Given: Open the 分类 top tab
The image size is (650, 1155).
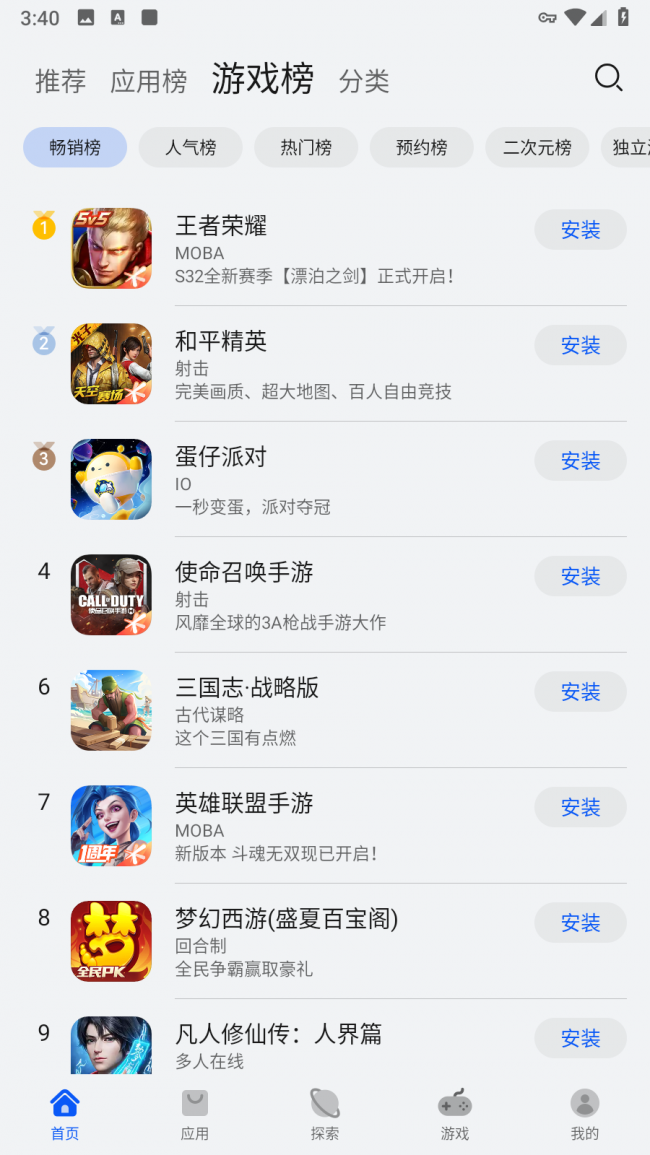Looking at the screenshot, I should click(364, 81).
